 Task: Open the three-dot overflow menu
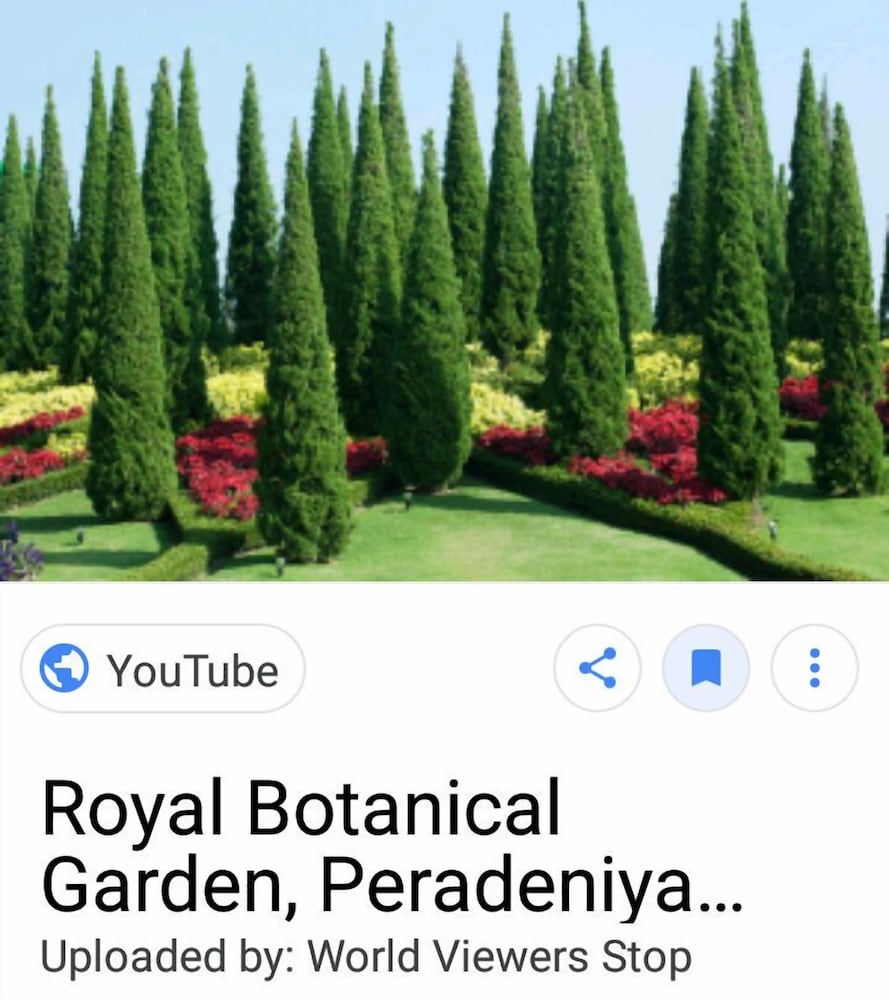coord(814,668)
